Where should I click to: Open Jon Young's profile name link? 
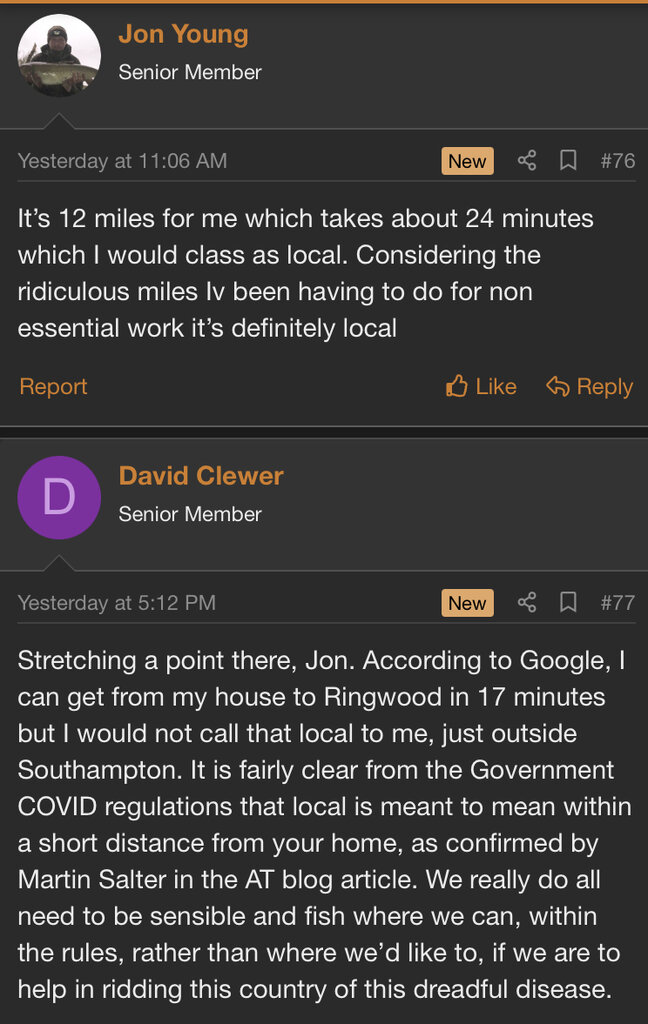183,34
